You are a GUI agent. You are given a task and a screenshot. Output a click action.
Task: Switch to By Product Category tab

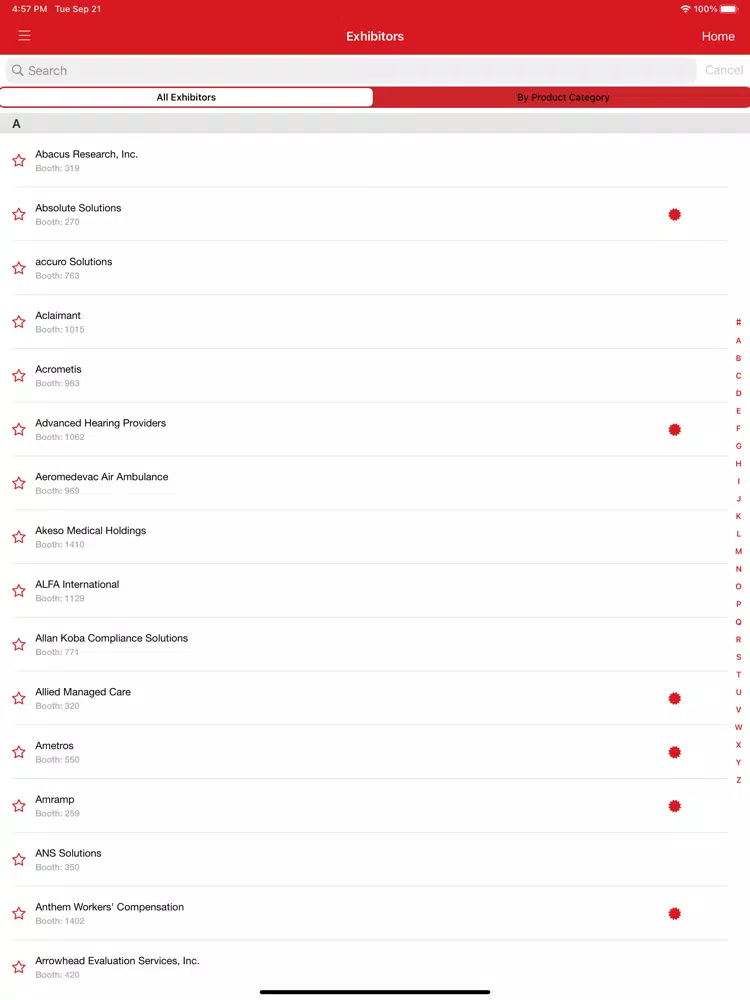point(562,98)
